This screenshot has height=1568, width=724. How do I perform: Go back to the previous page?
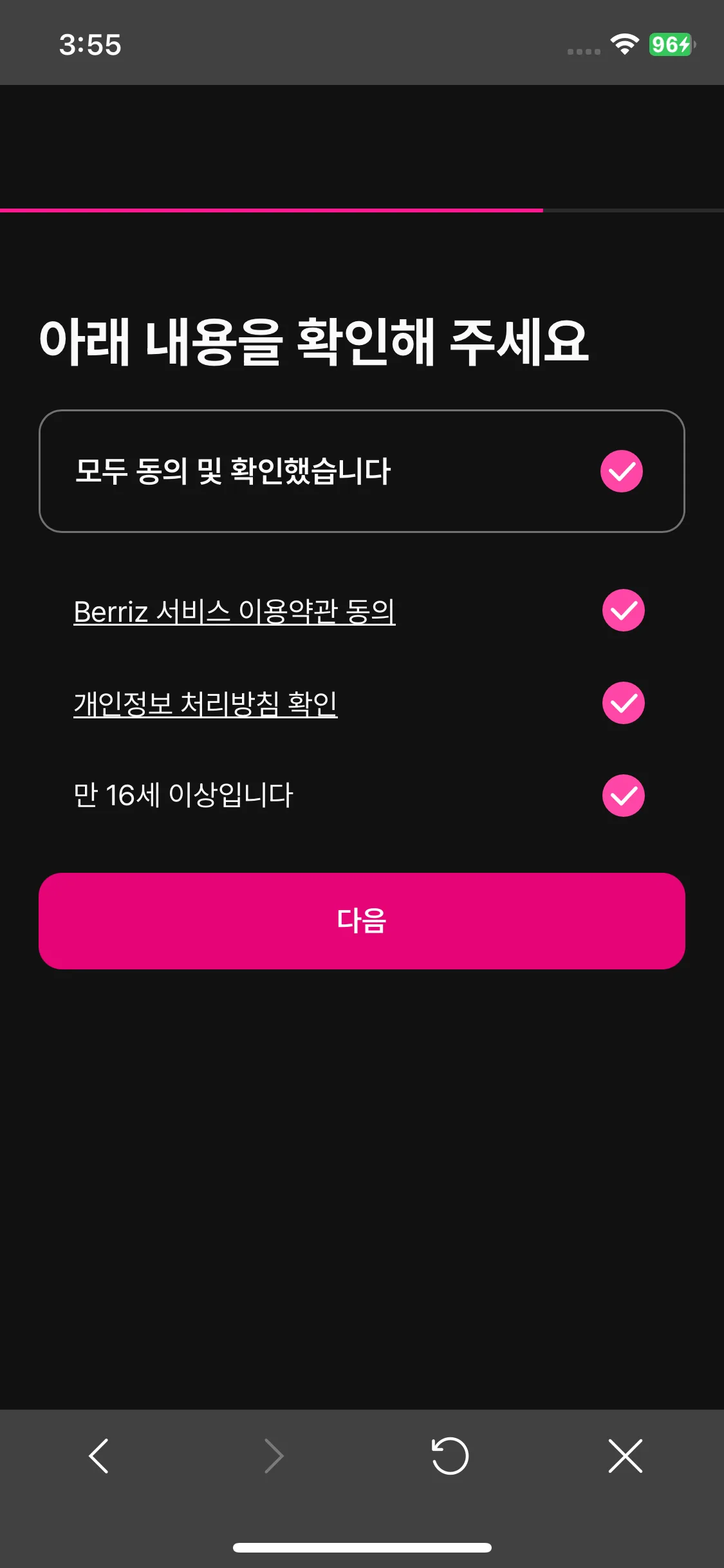[x=98, y=1456]
